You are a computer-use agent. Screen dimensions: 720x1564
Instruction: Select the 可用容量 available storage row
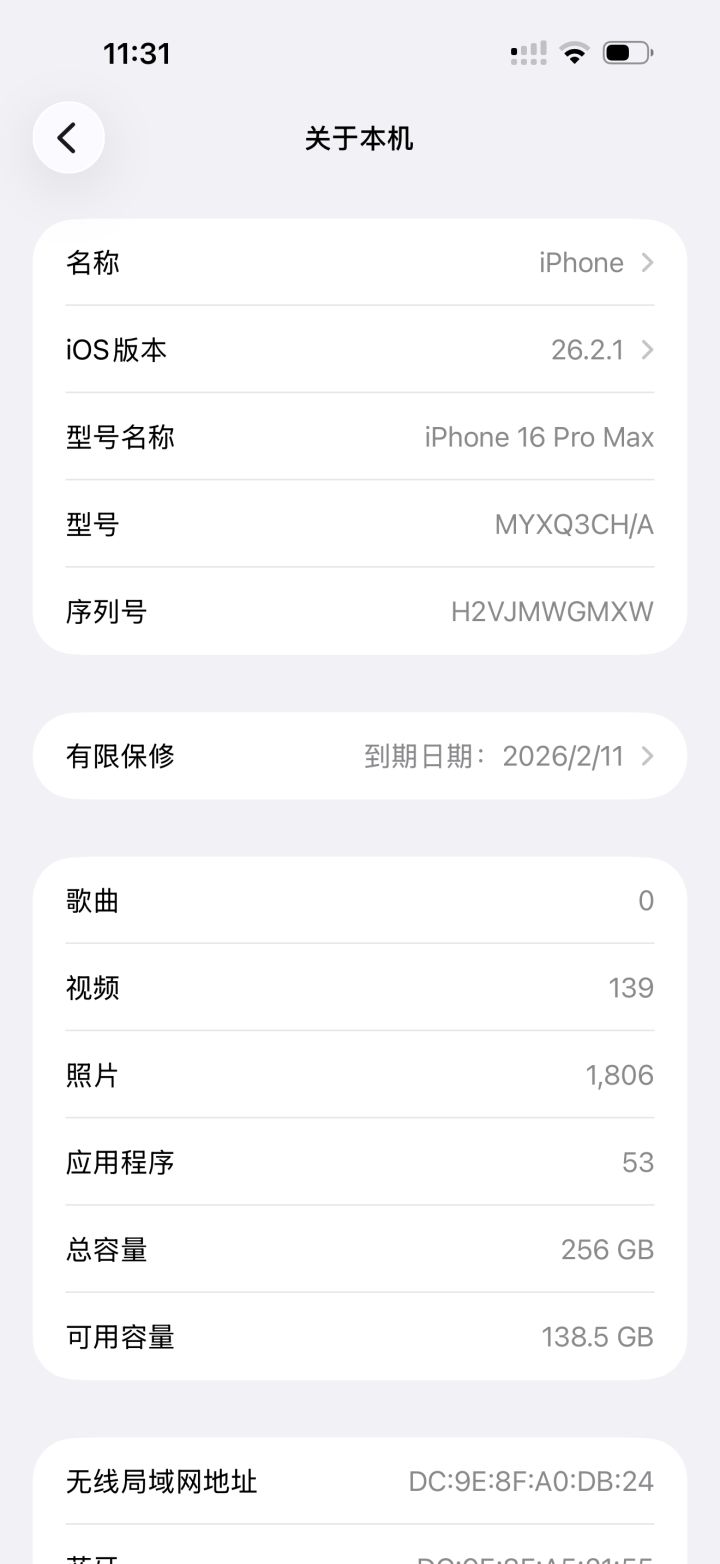coord(360,1336)
